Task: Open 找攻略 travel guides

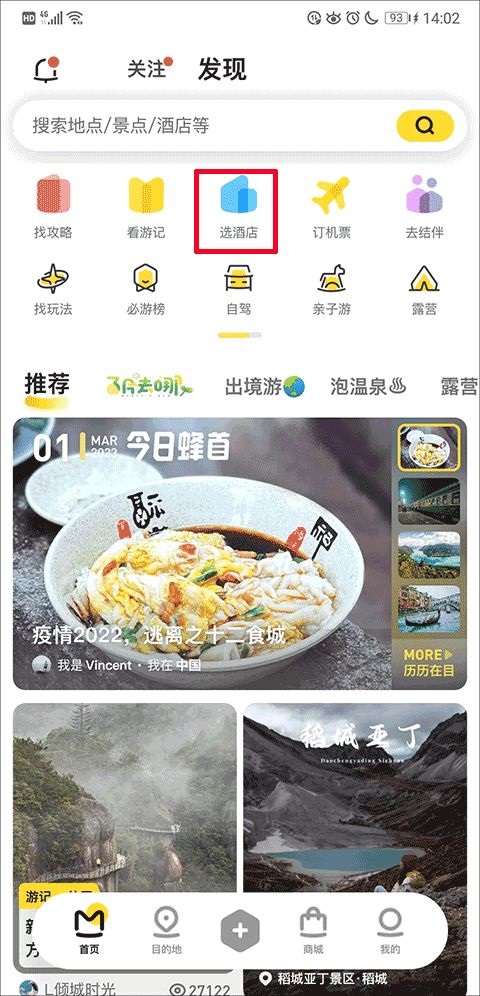Action: coord(53,208)
